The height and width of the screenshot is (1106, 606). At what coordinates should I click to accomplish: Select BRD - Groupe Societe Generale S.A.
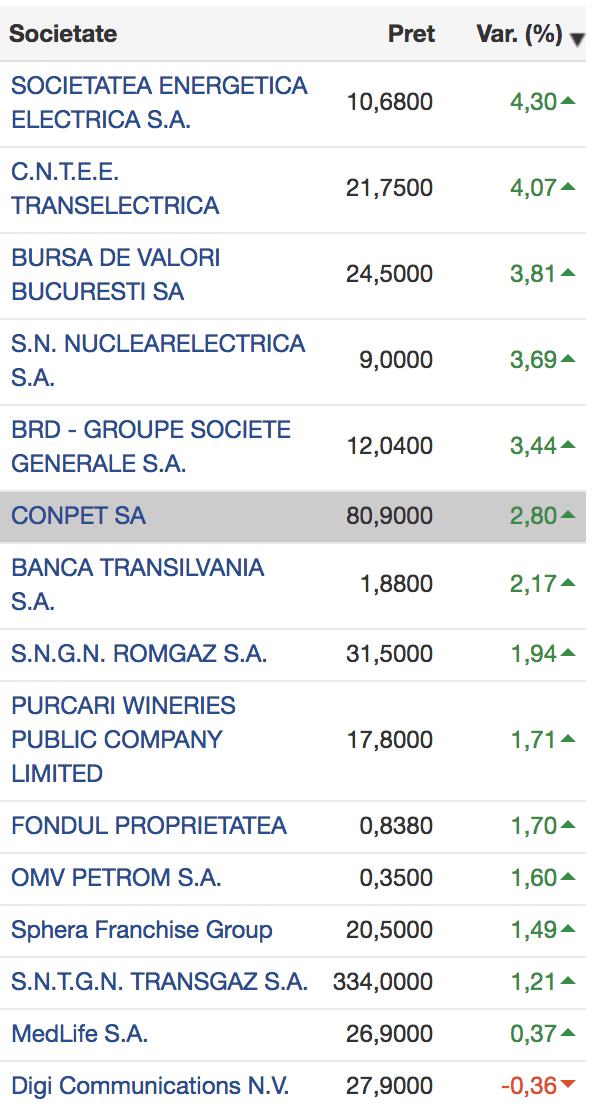pos(151,446)
